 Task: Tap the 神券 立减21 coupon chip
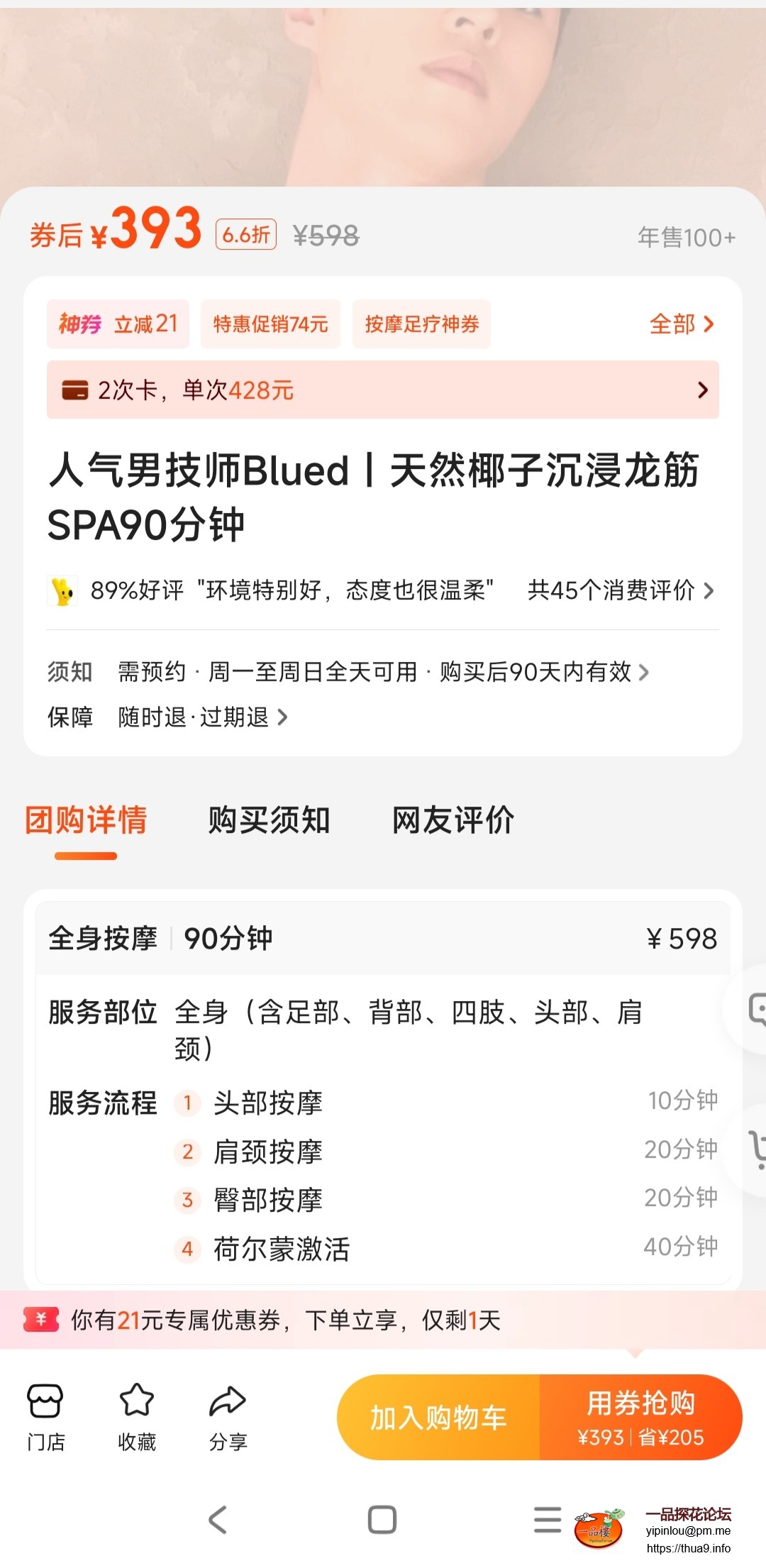pyautogui.click(x=118, y=324)
